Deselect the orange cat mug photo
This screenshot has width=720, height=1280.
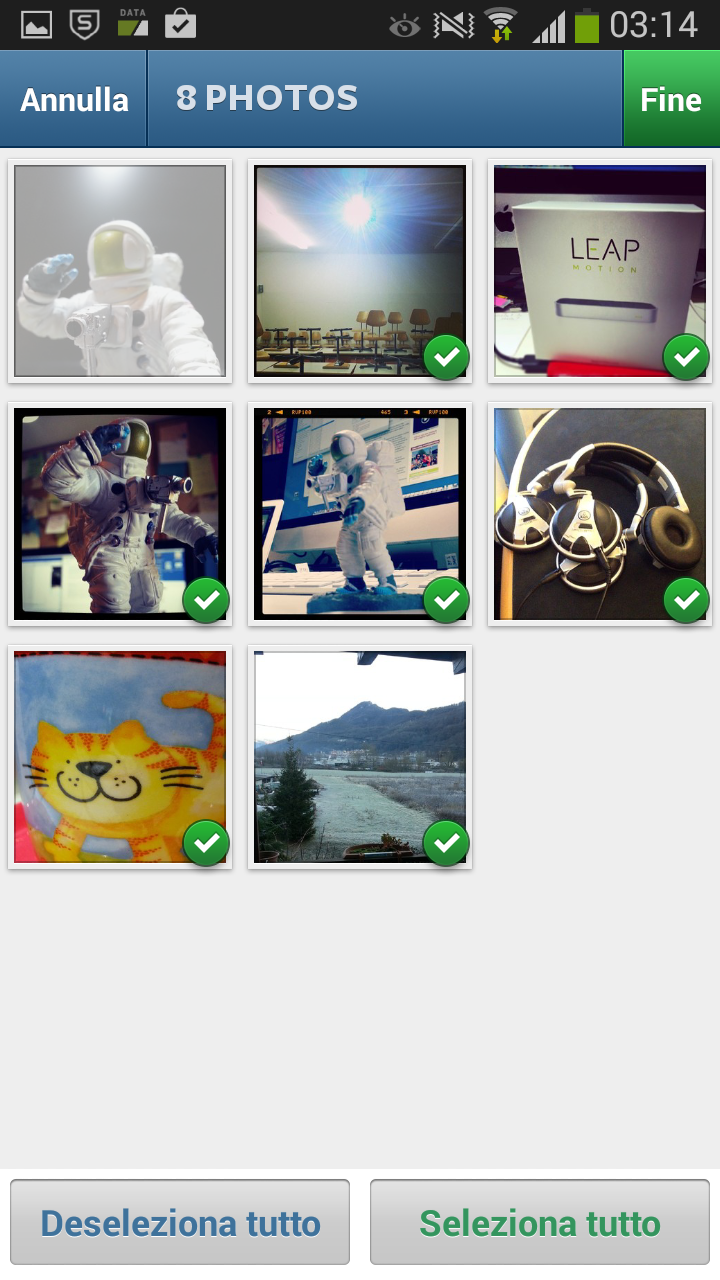(x=120, y=757)
